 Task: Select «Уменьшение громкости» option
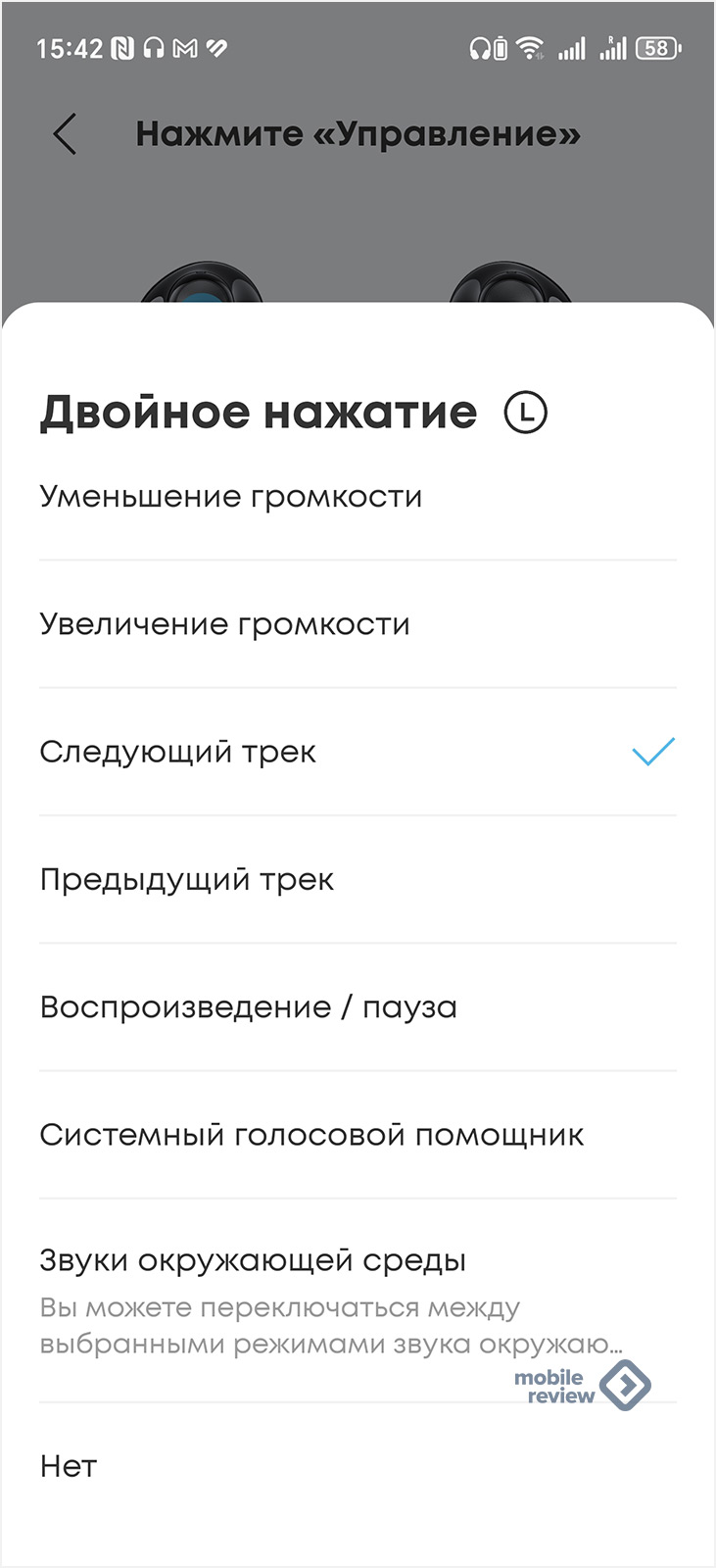pos(231,497)
